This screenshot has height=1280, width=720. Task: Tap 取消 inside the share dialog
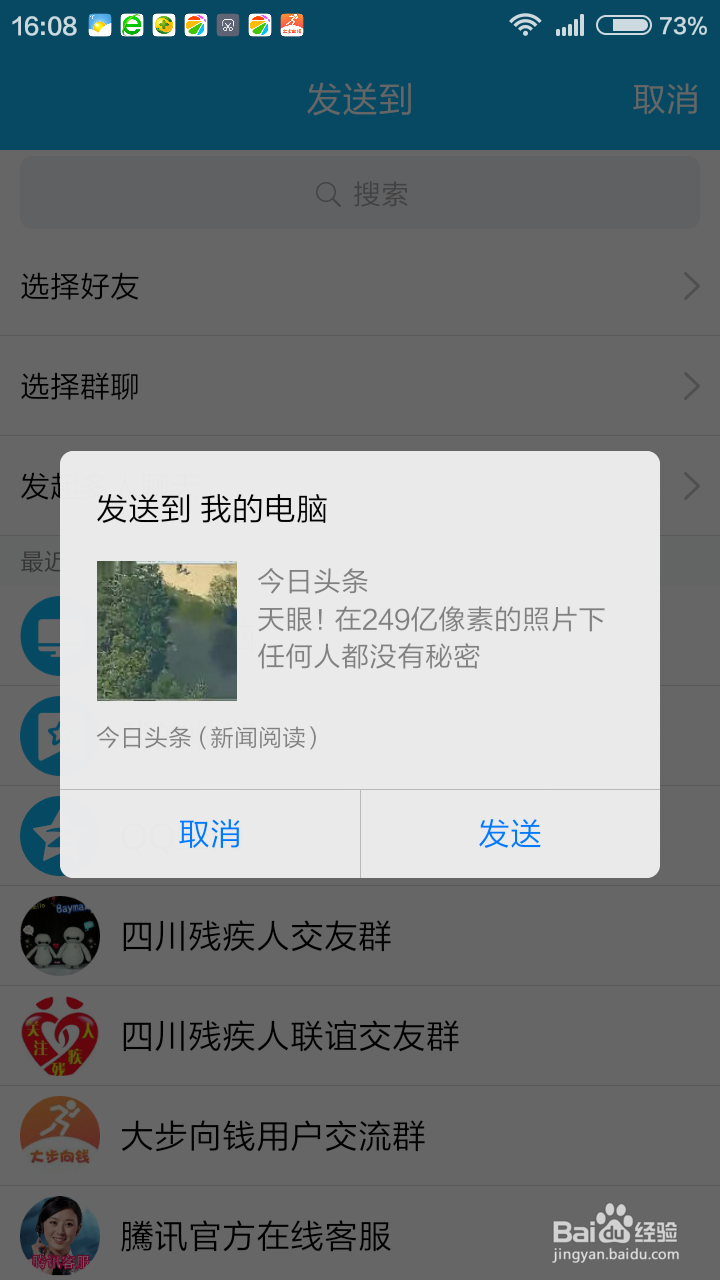pyautogui.click(x=209, y=833)
